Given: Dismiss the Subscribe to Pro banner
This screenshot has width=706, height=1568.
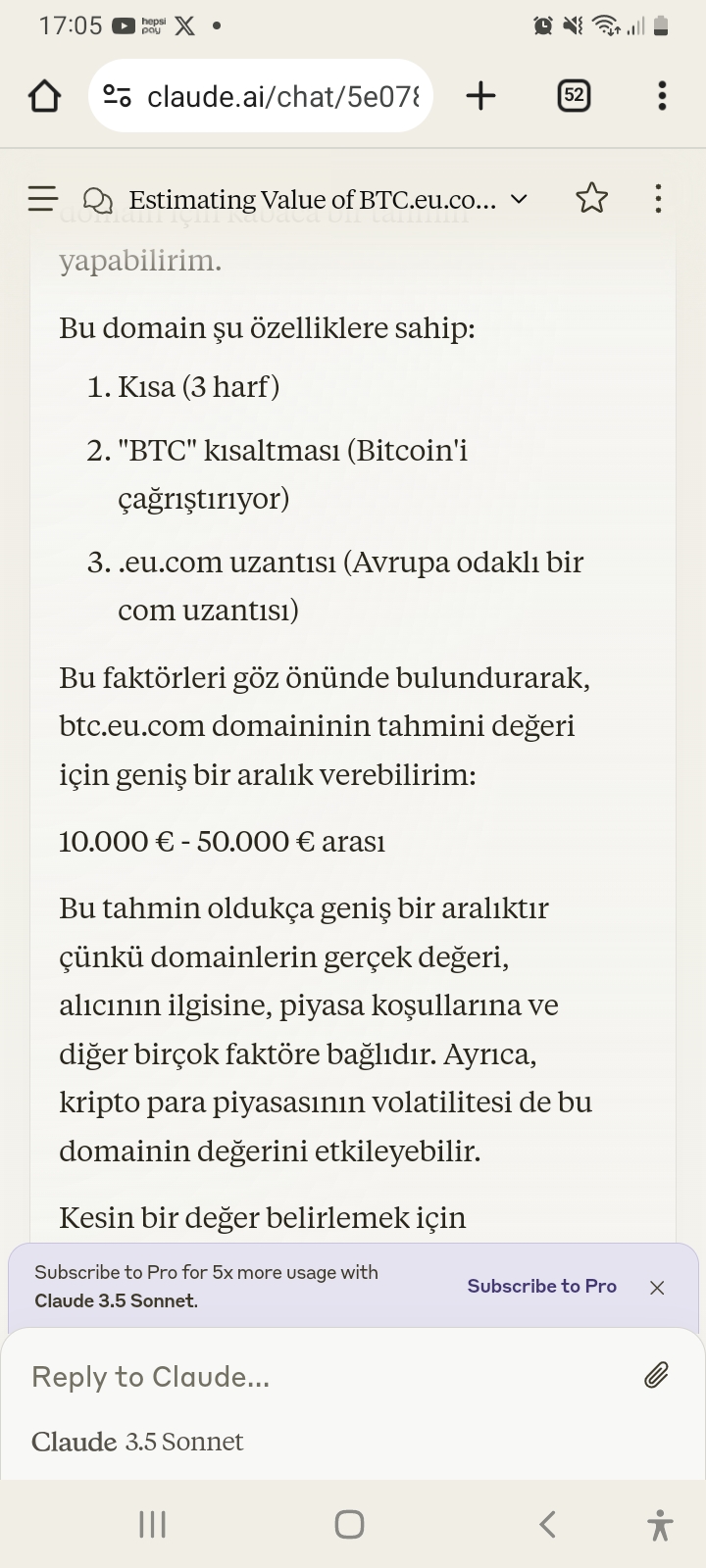Looking at the screenshot, I should [x=657, y=1288].
